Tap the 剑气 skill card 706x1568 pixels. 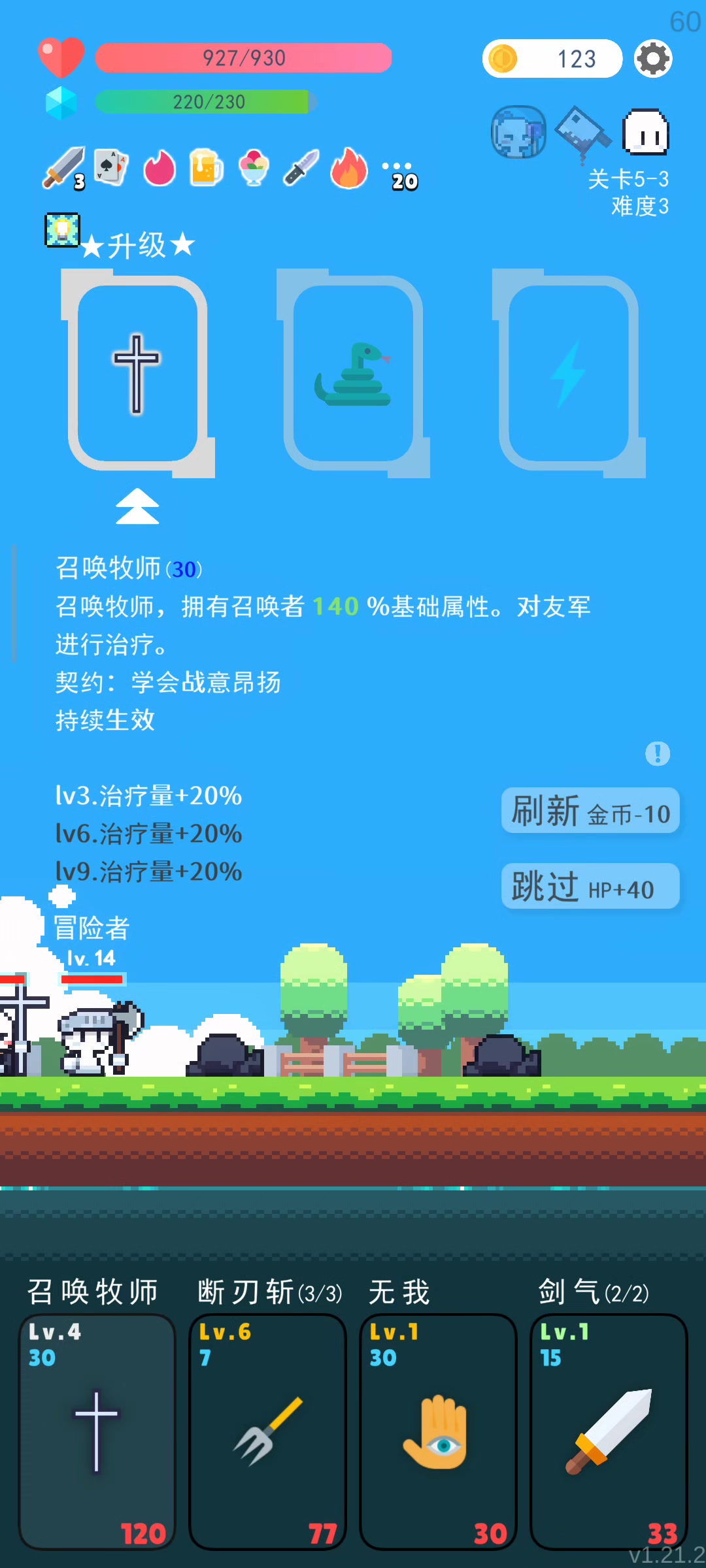pos(609,1431)
